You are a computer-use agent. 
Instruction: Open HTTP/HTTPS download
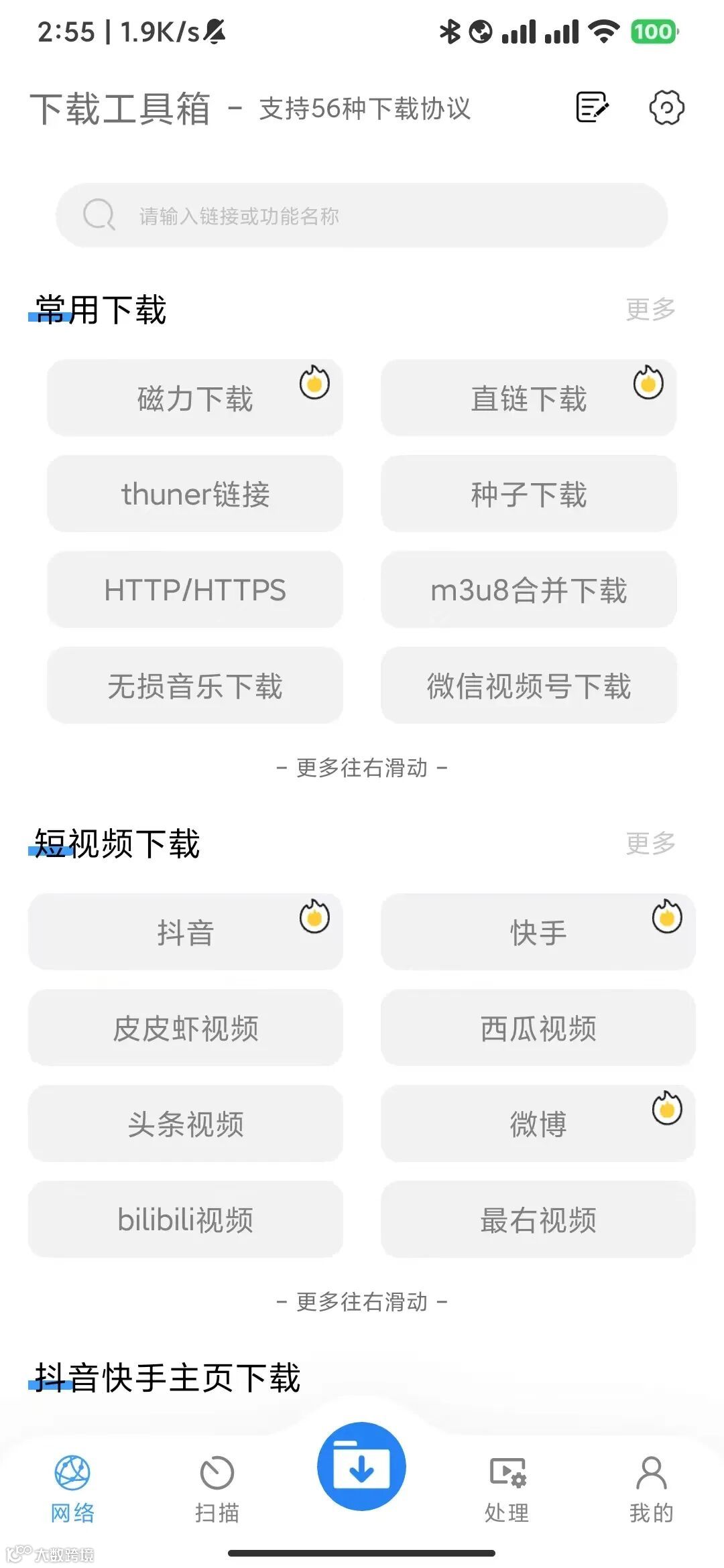194,590
